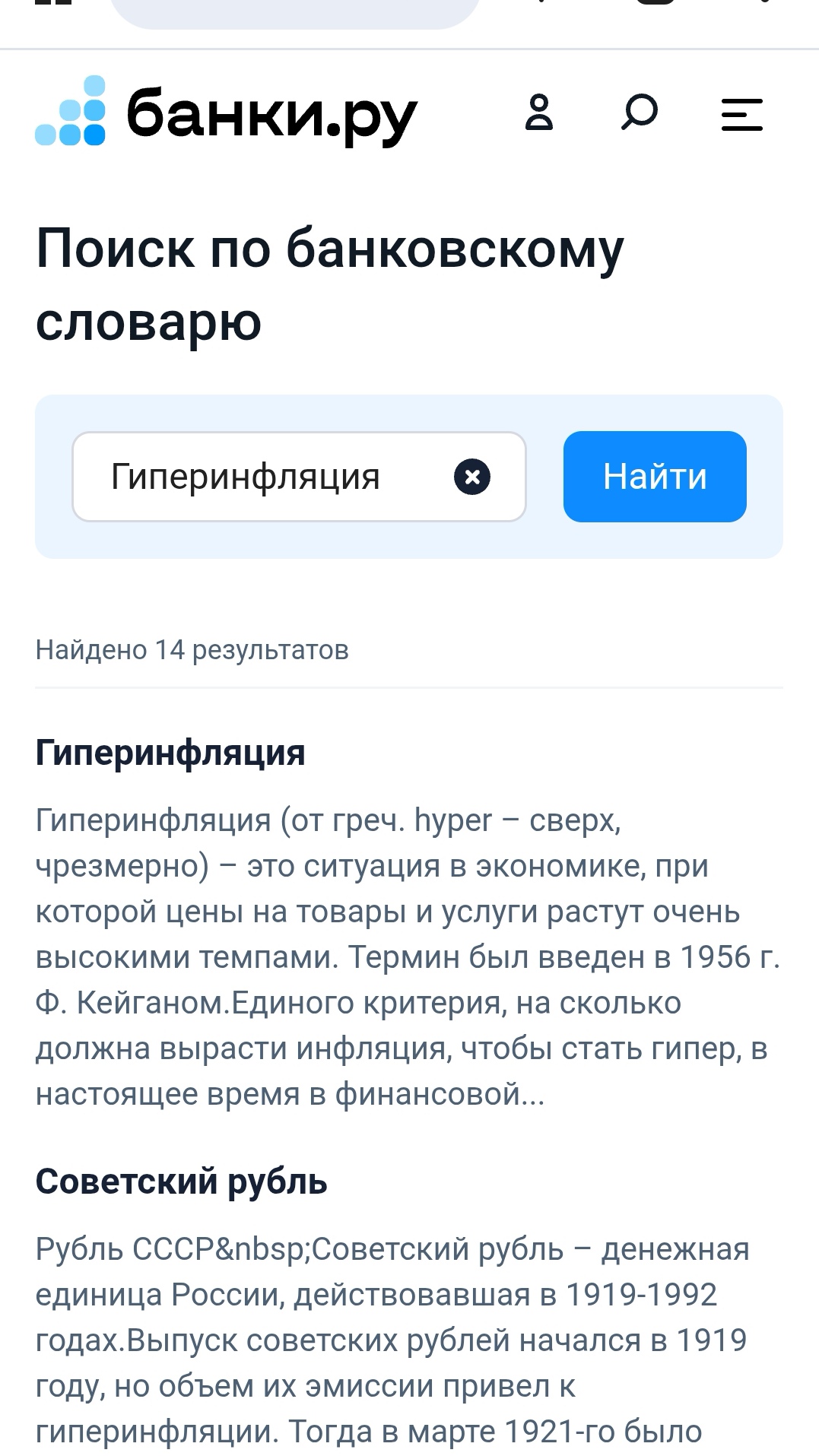The image size is (819, 1456).
Task: Open the hamburger menu
Action: point(741,115)
